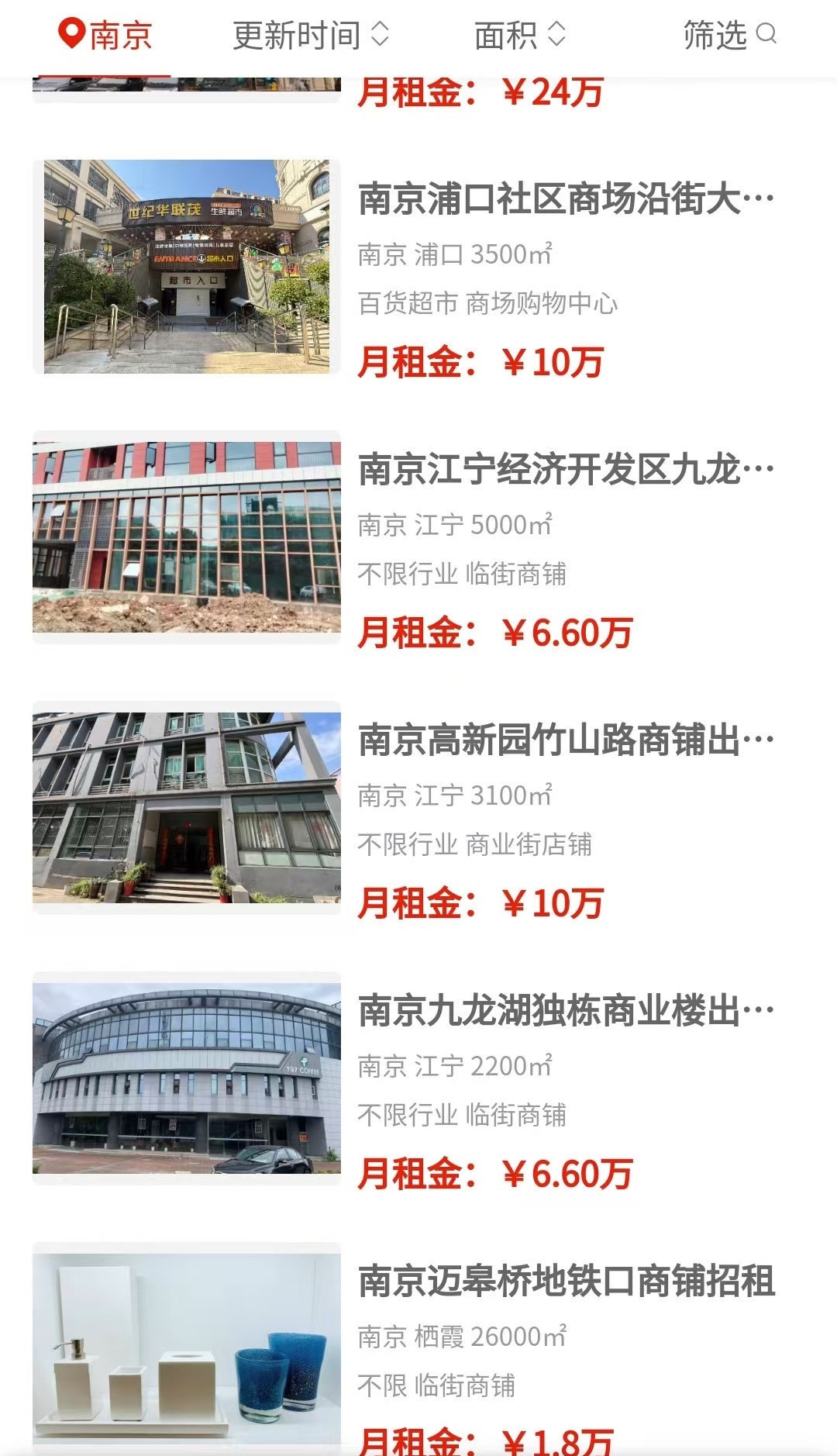This screenshot has width=837, height=1456.
Task: Open the 南京 city selector
Action: [x=105, y=36]
